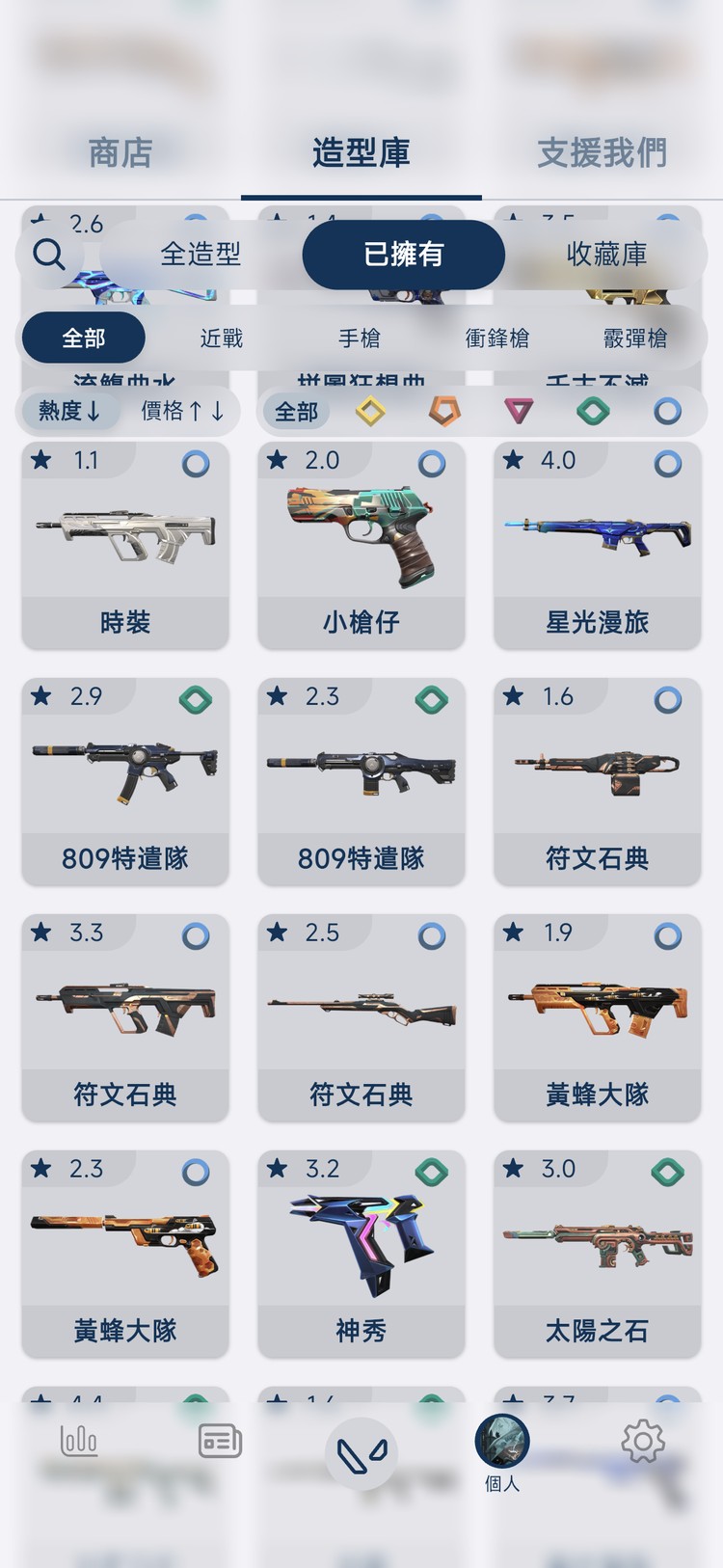
Task: Filter weapons by 手槍 pistols
Action: coord(361,338)
